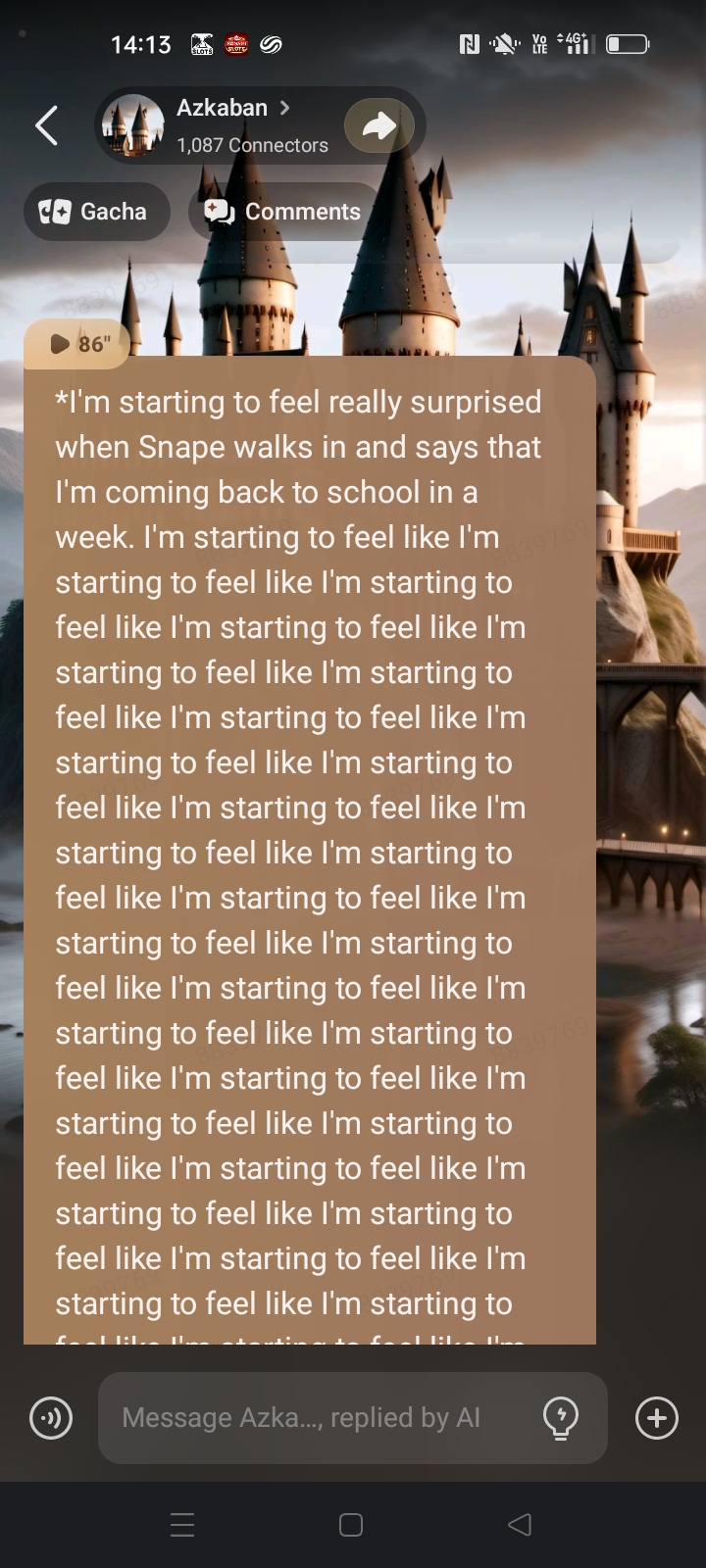The width and height of the screenshot is (706, 1568).
Task: Tap the voice input icon
Action: (51, 1418)
